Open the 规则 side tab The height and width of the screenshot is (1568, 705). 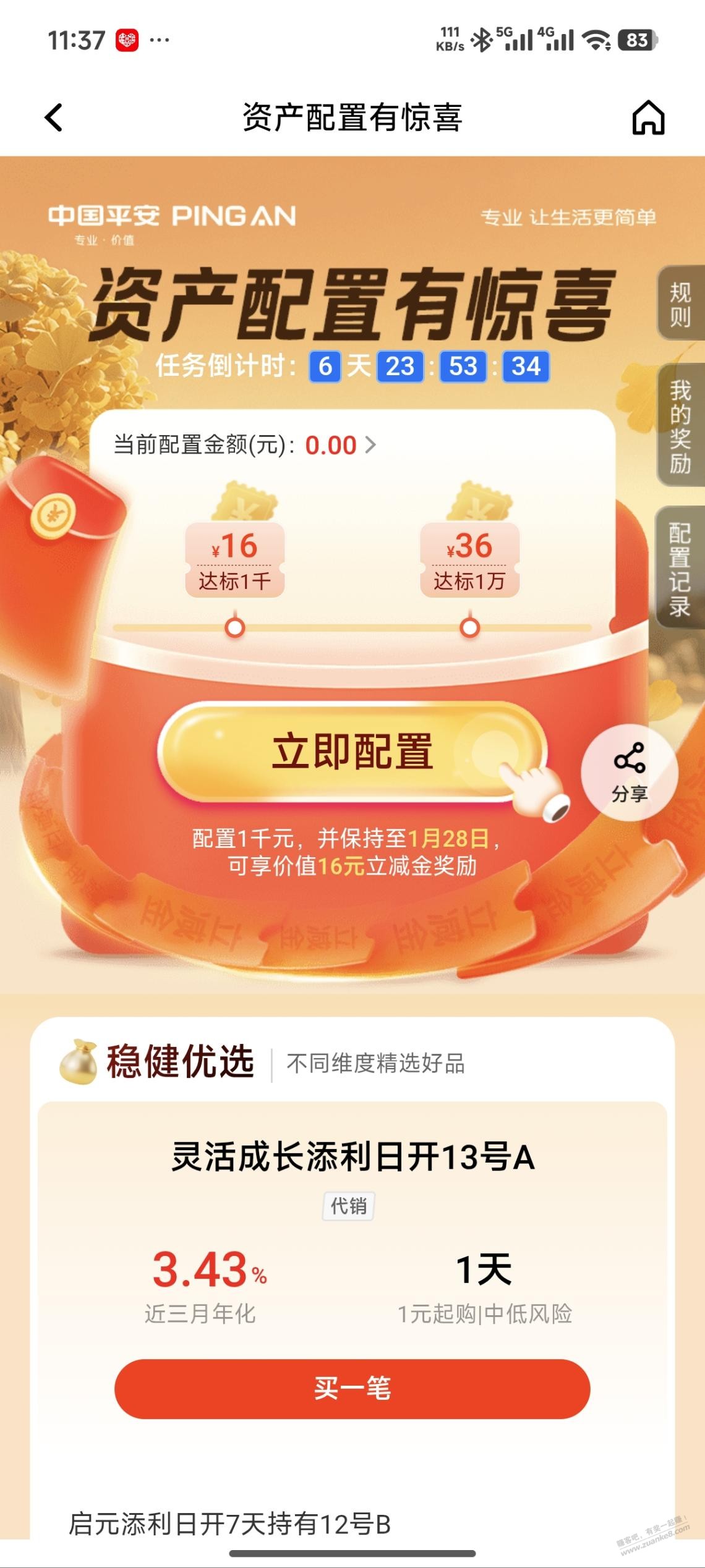[680, 303]
